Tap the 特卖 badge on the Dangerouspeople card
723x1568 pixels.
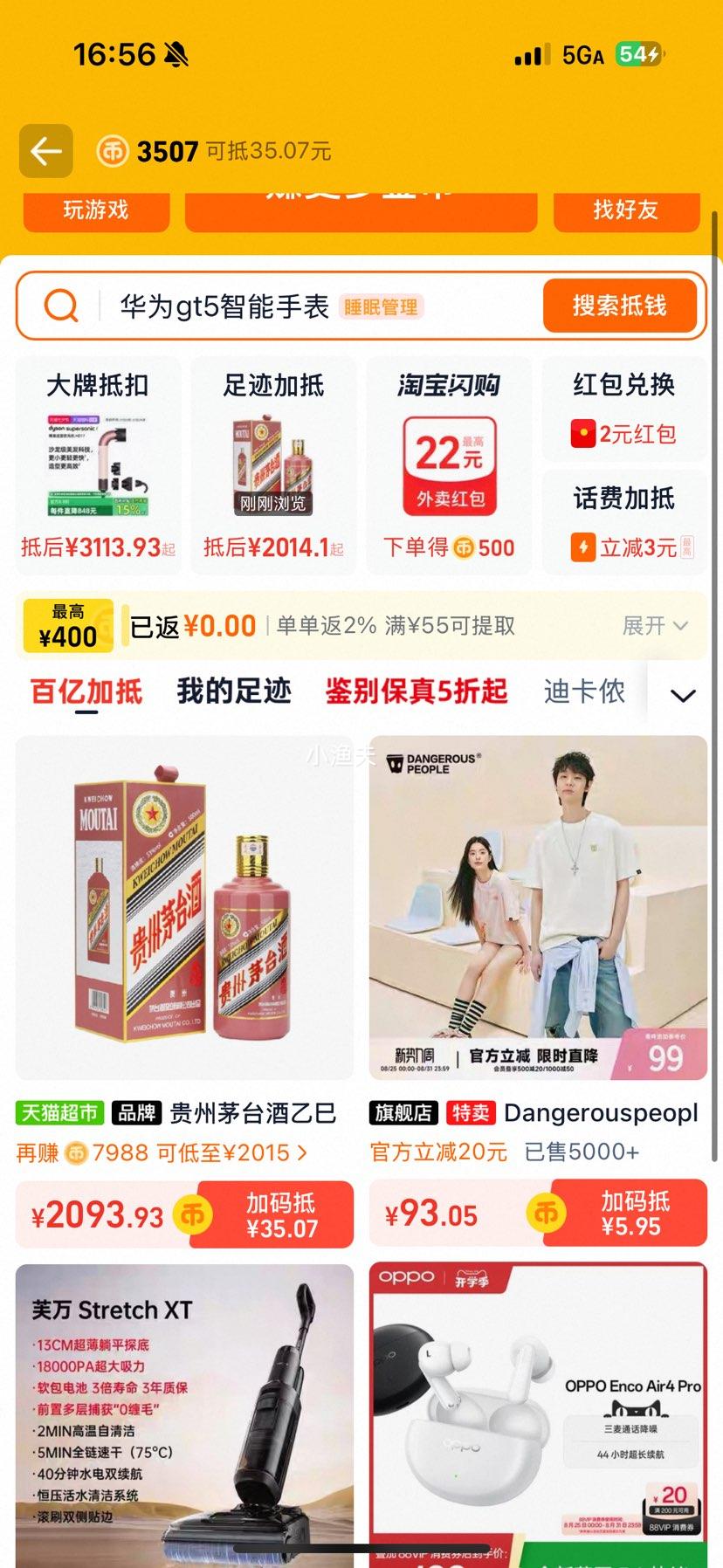470,1113
